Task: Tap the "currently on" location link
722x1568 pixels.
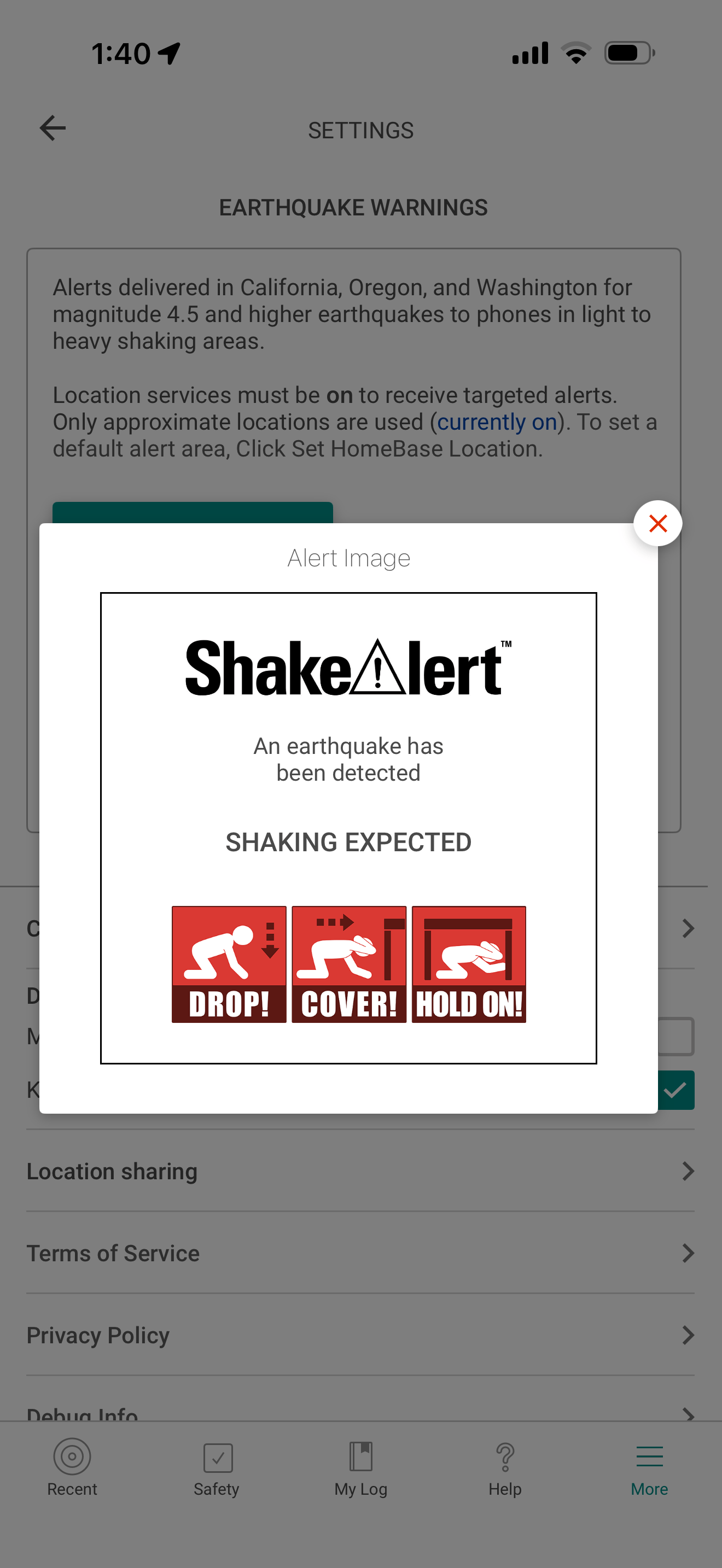Action: pyautogui.click(x=497, y=422)
